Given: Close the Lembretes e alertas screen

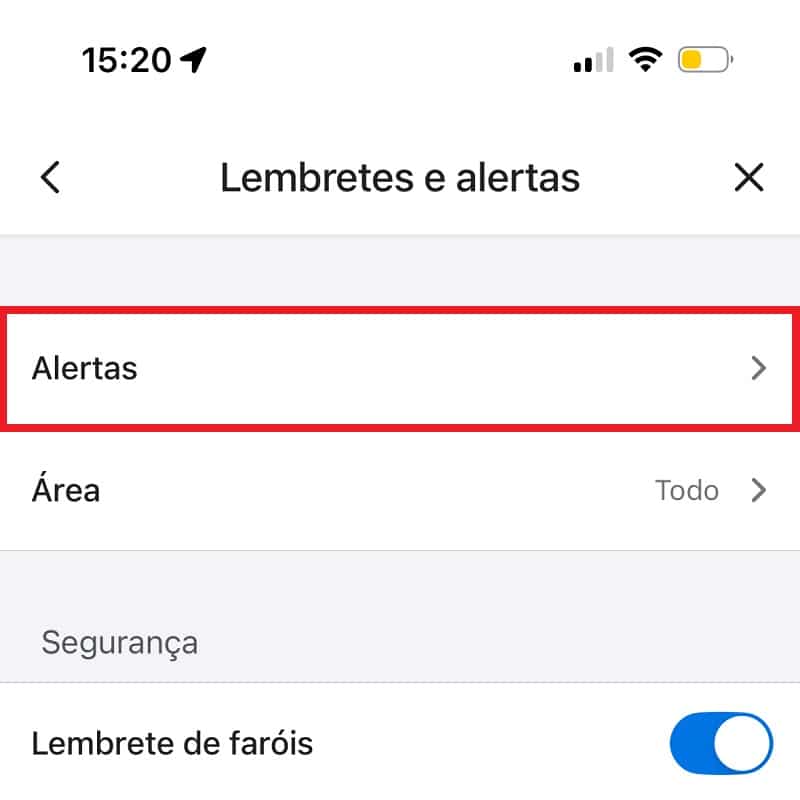Looking at the screenshot, I should click(x=749, y=178).
